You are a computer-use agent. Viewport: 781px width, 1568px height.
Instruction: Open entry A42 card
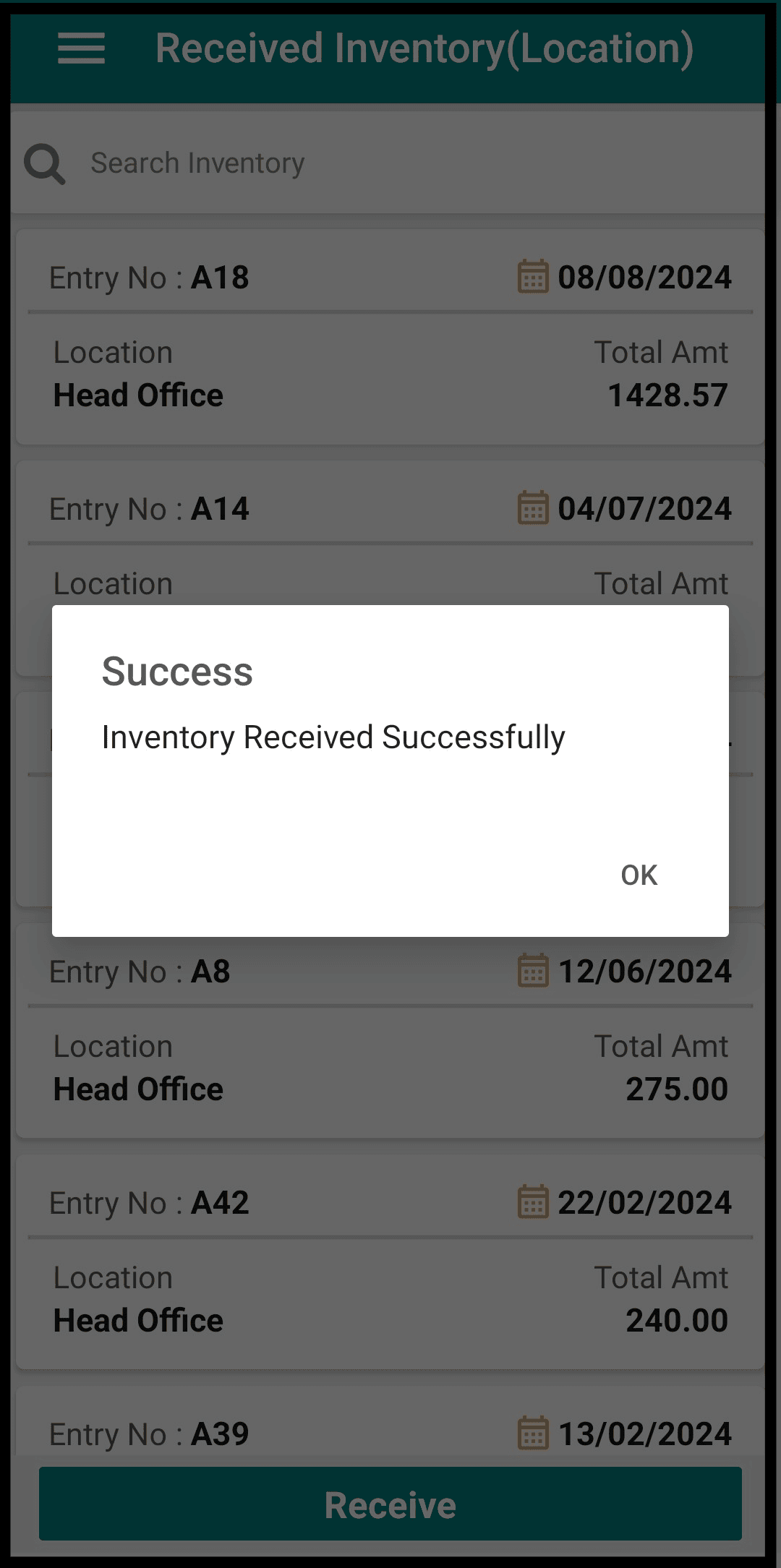[390, 1262]
